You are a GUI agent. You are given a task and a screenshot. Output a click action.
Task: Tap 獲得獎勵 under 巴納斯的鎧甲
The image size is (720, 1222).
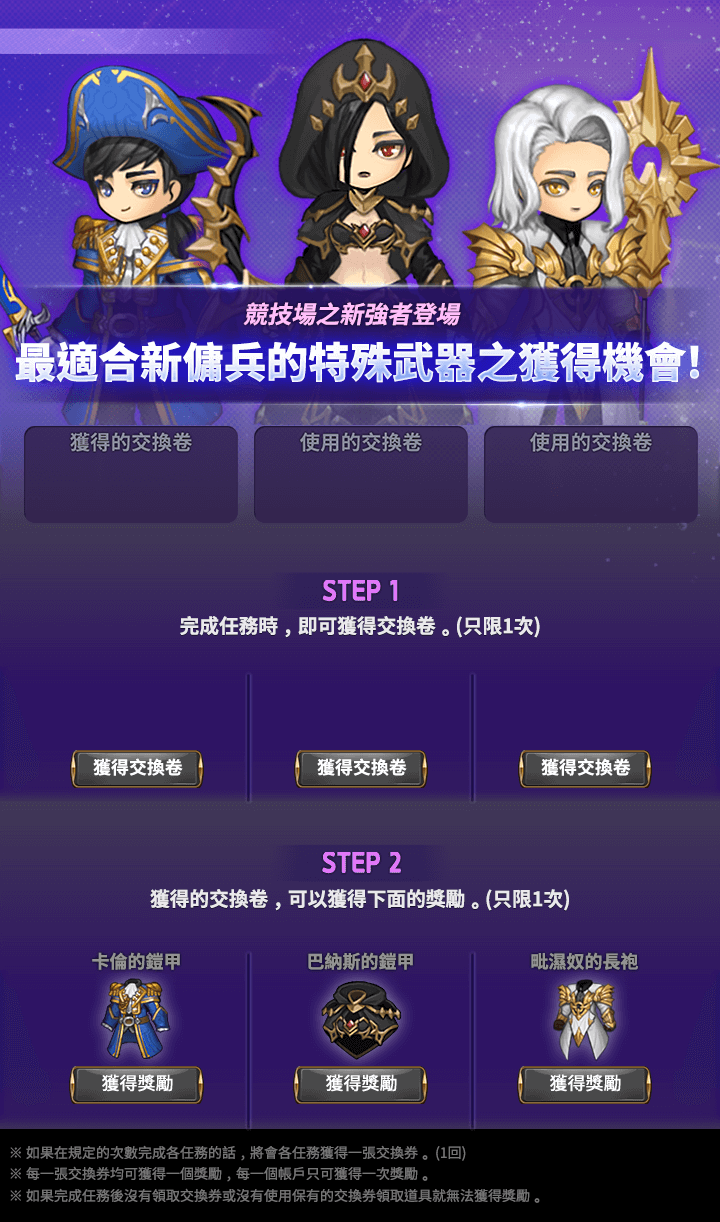(x=361, y=1084)
